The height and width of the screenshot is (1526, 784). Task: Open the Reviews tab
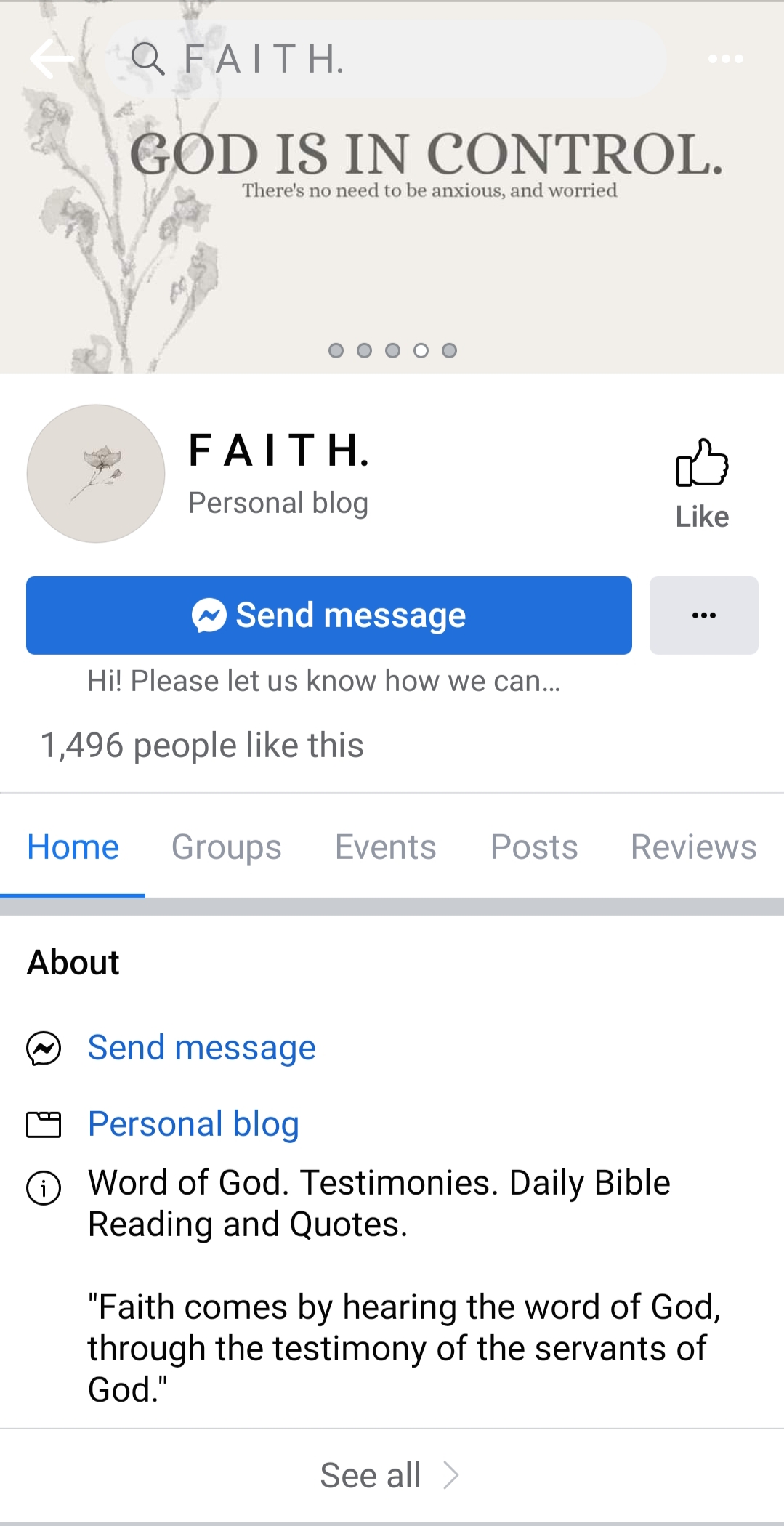pyautogui.click(x=693, y=847)
